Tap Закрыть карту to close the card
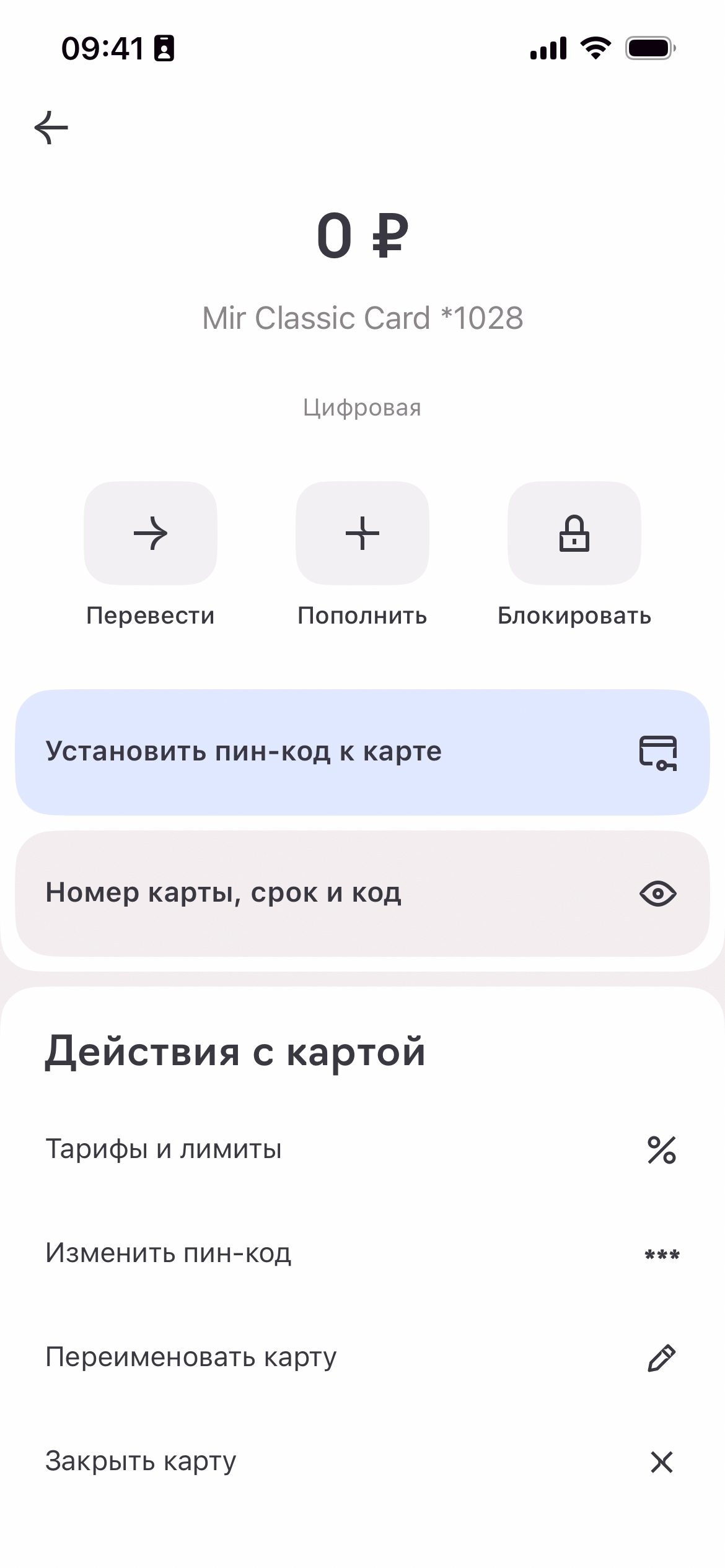Screen dimensions: 725x1568 [362, 1461]
